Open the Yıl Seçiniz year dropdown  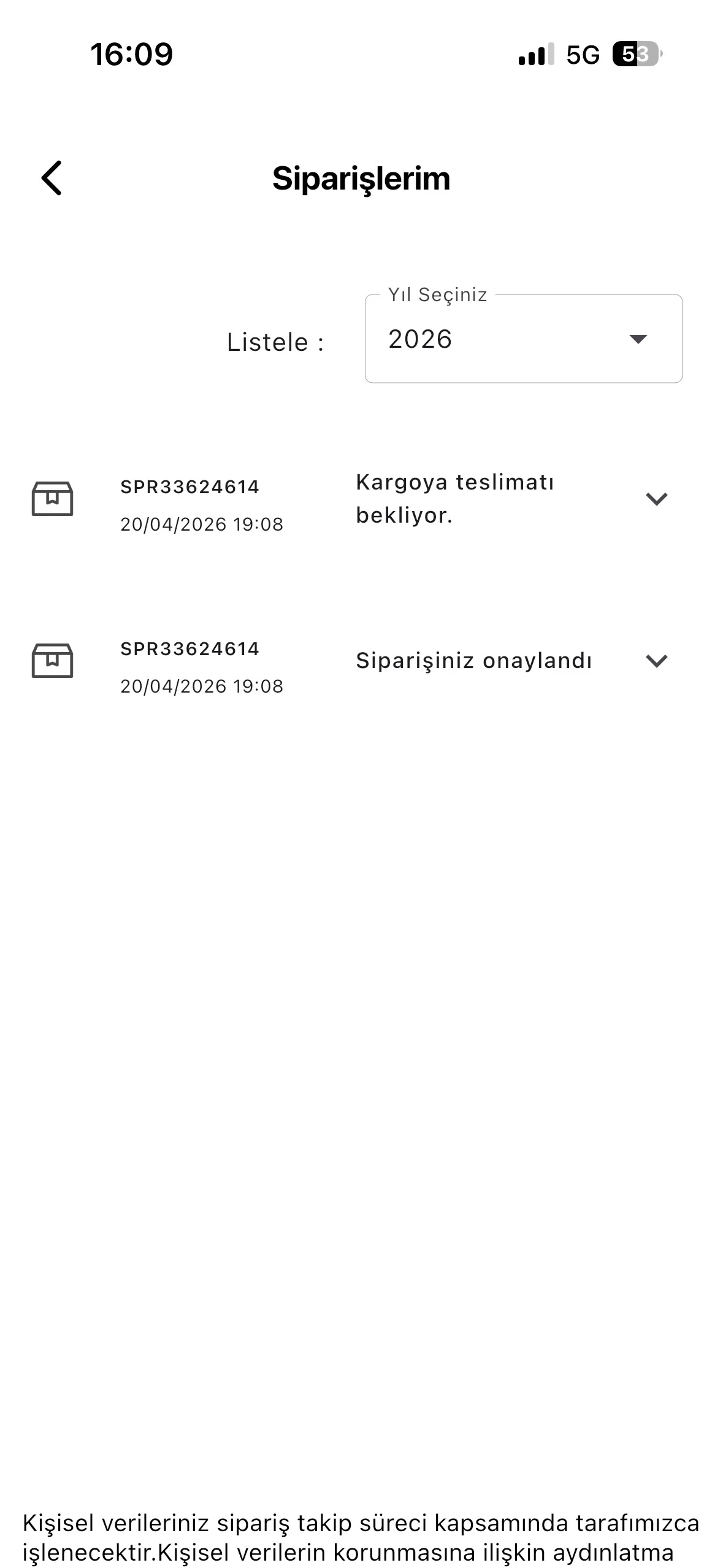[x=523, y=339]
